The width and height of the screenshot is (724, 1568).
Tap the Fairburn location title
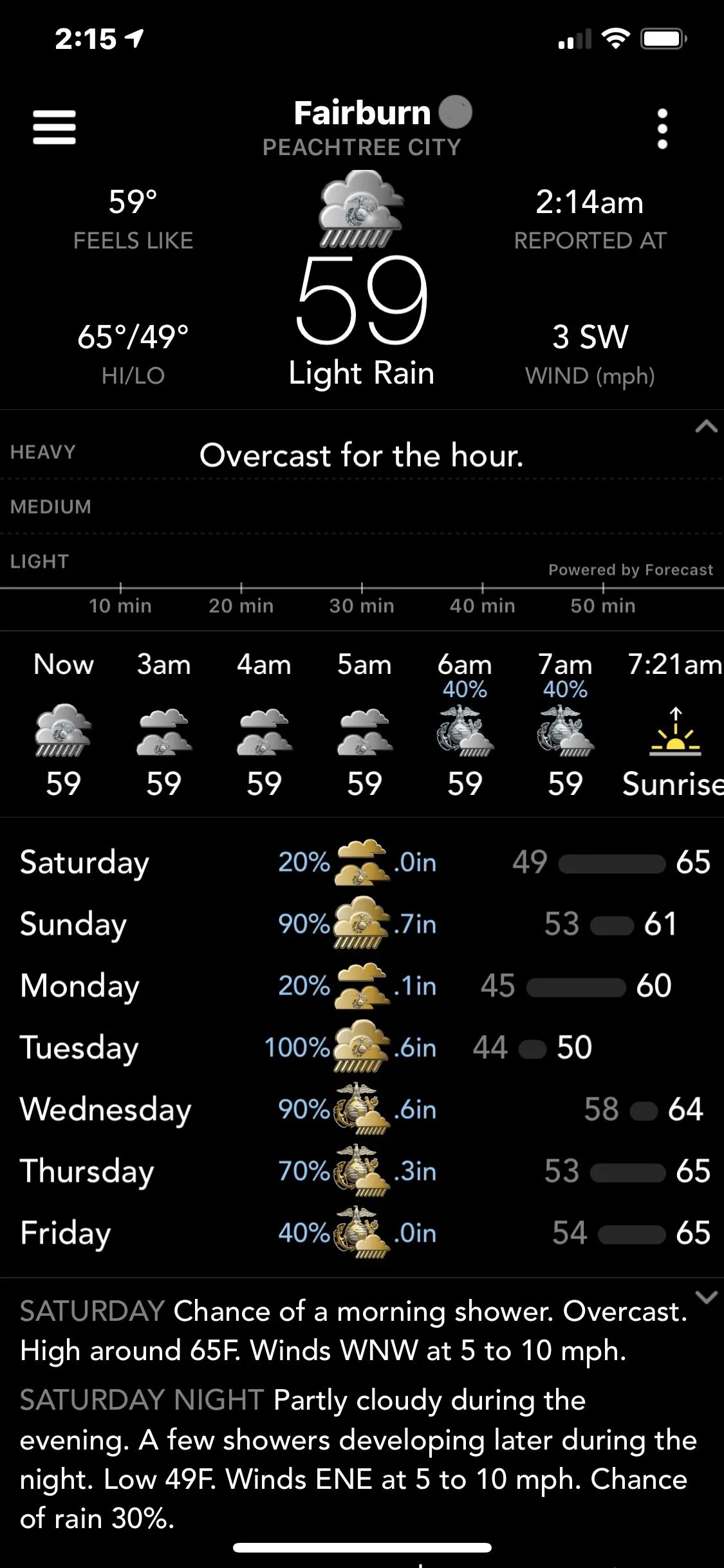[x=362, y=114]
